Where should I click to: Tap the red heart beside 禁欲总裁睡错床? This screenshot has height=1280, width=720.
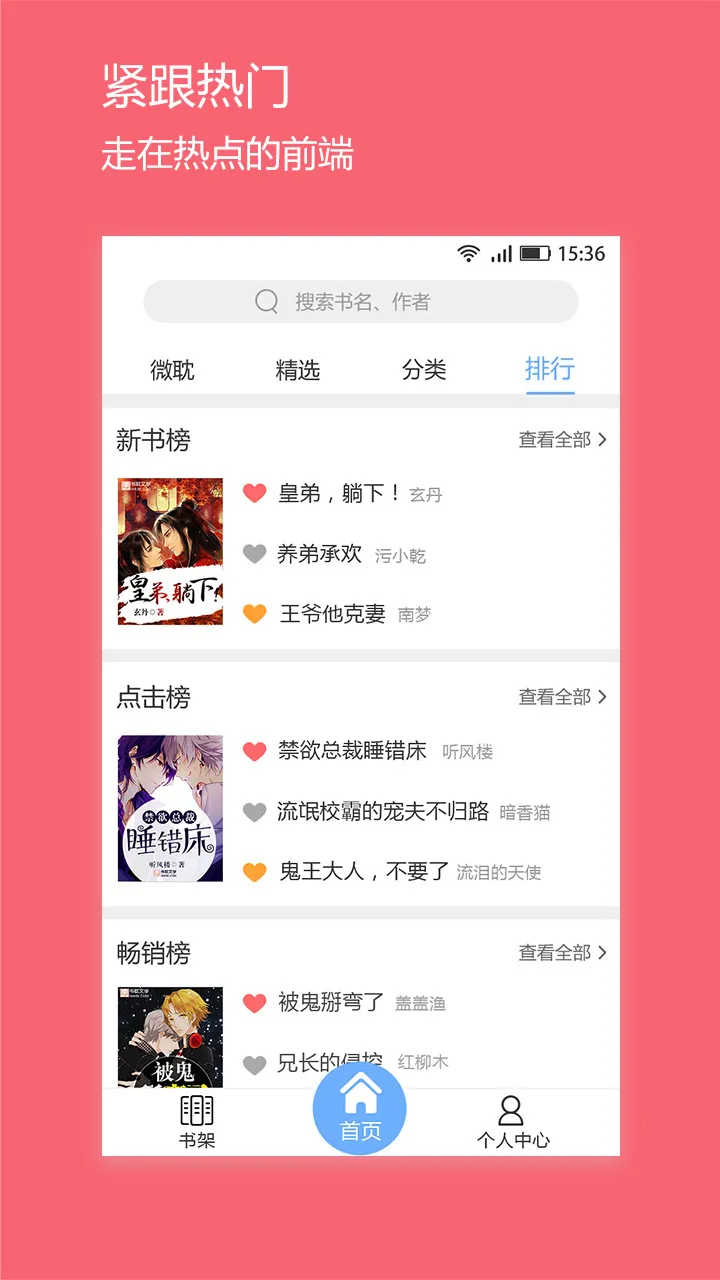253,751
